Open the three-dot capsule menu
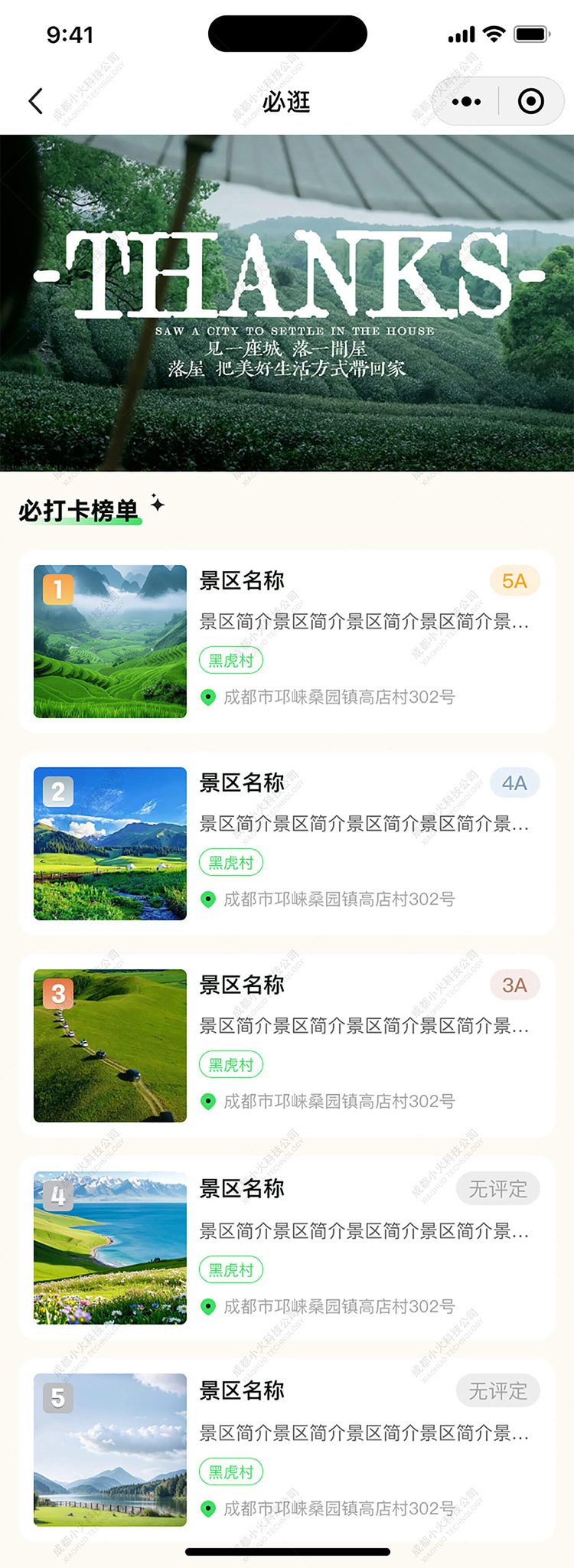Image resolution: width=574 pixels, height=1568 pixels. [x=466, y=100]
